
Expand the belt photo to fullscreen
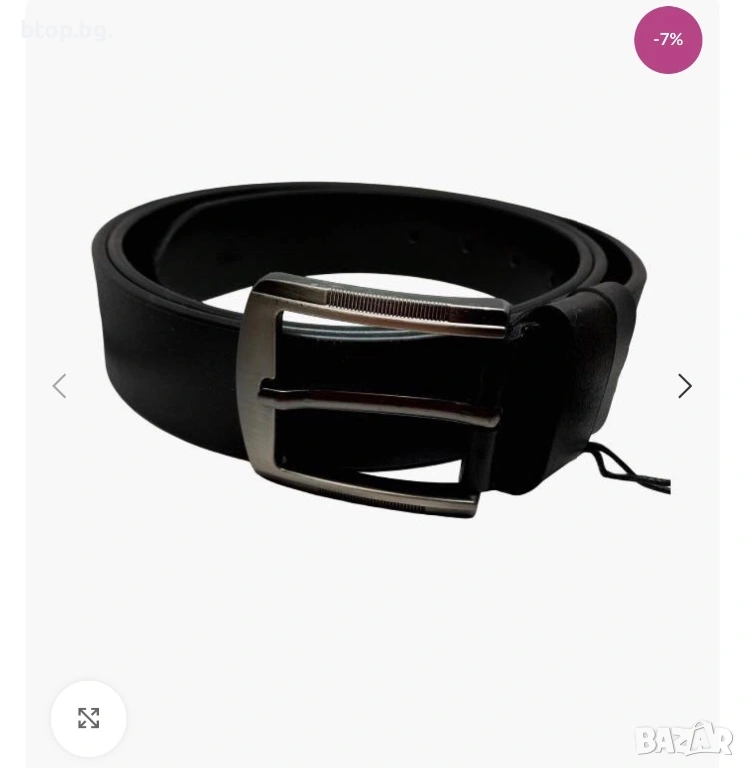[x=89, y=718]
